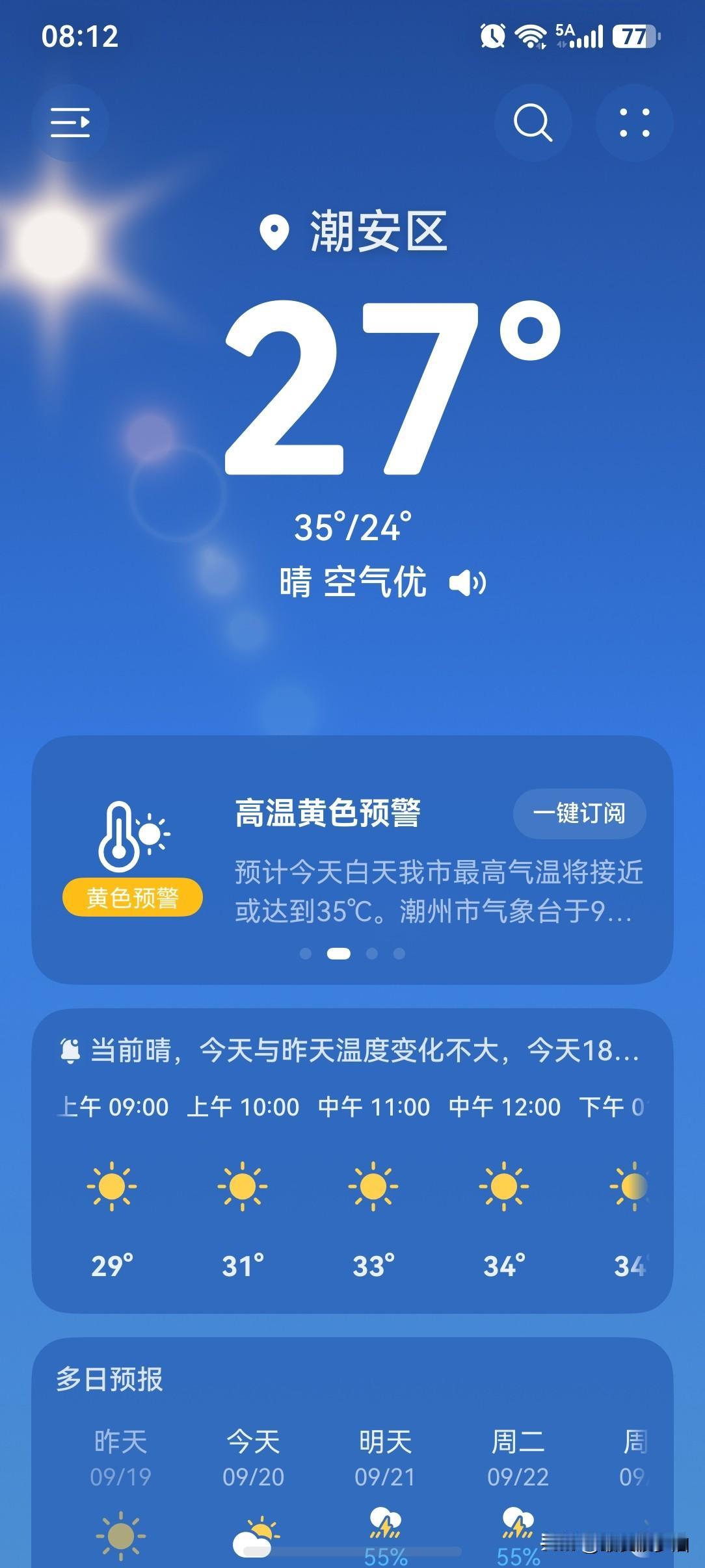Screen dimensions: 705x1568
Task: Open the four-dot more options menu
Action: coord(634,122)
